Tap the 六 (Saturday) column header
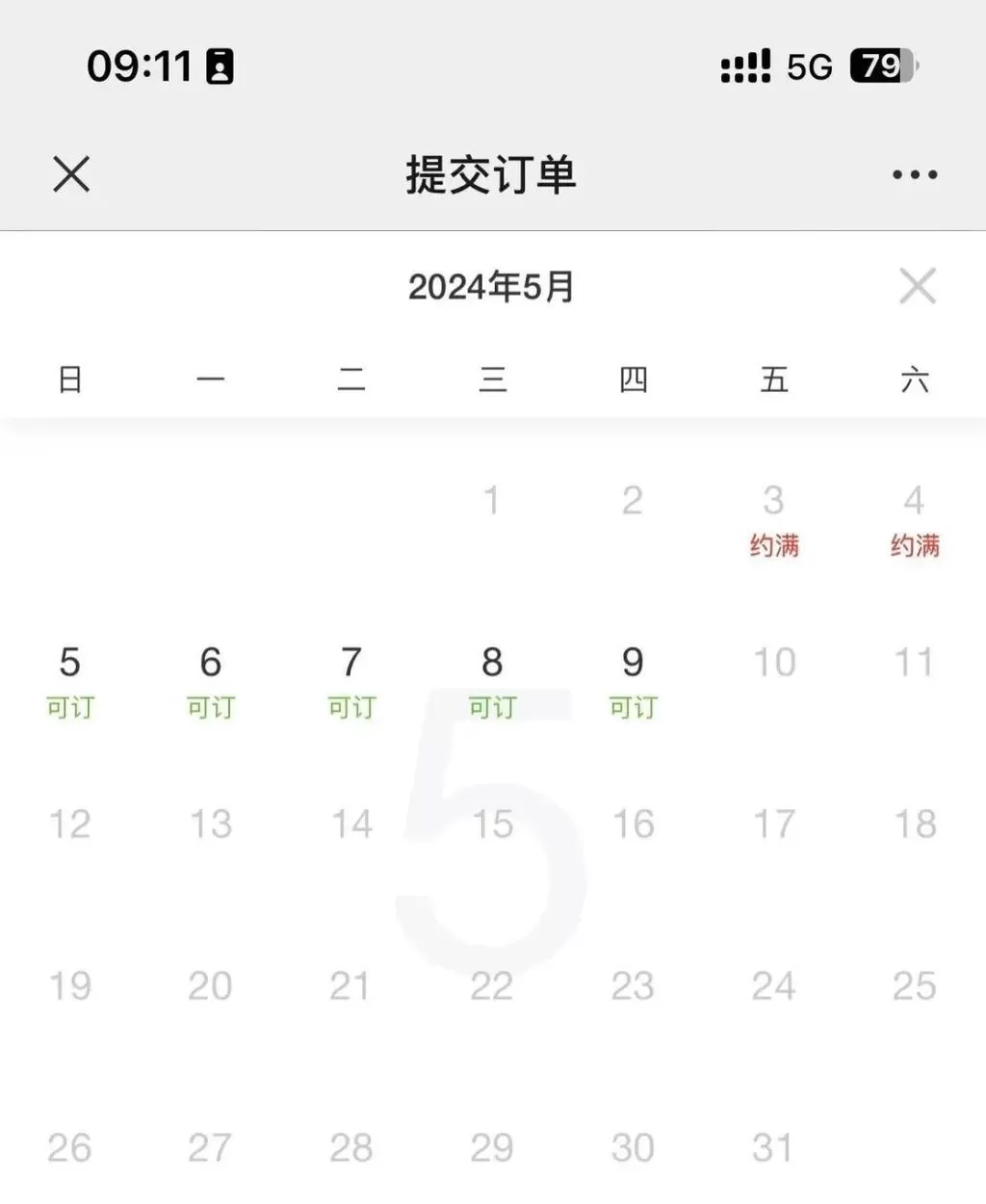 click(916, 379)
